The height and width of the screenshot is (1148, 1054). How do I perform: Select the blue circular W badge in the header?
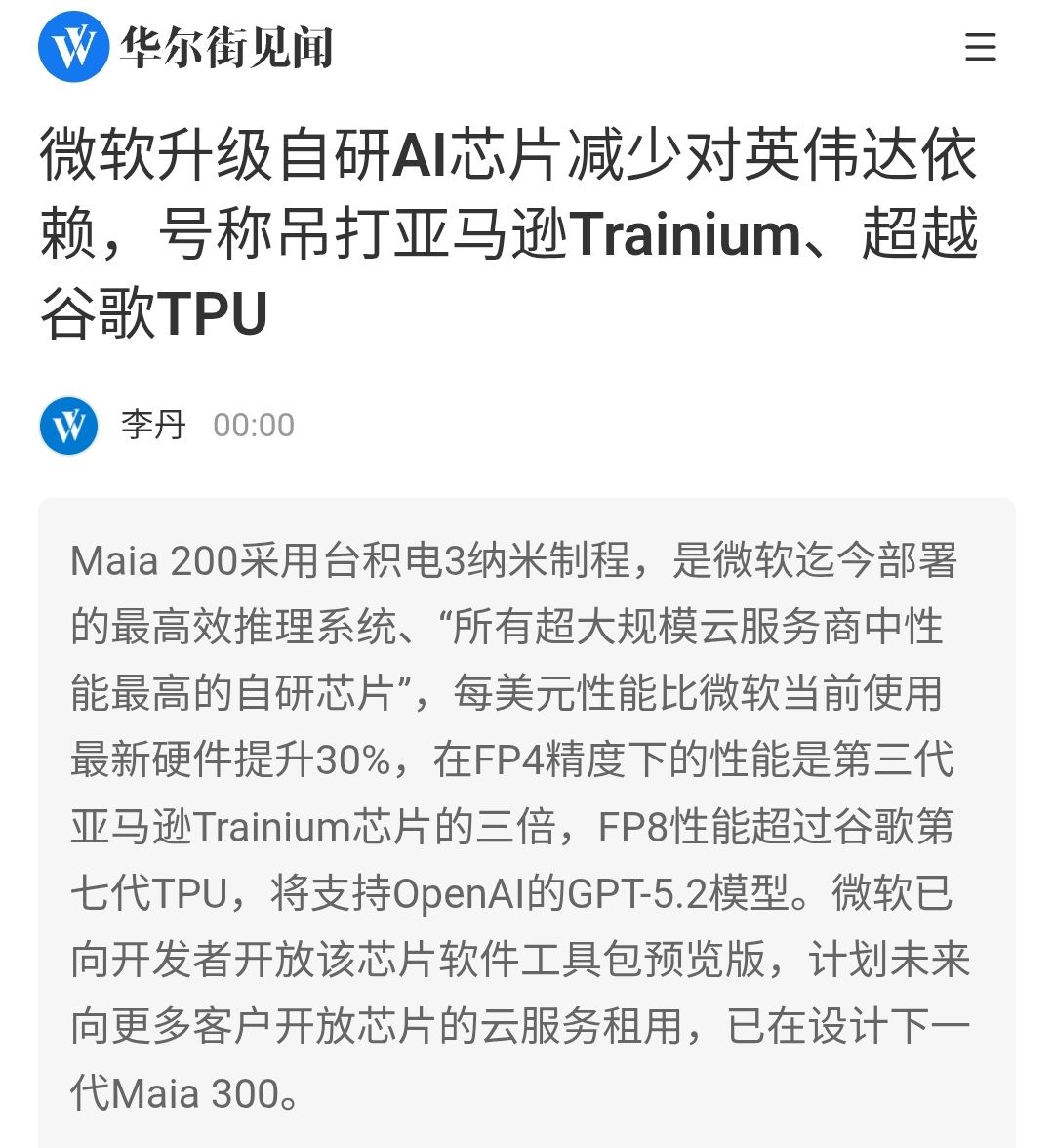(x=72, y=47)
